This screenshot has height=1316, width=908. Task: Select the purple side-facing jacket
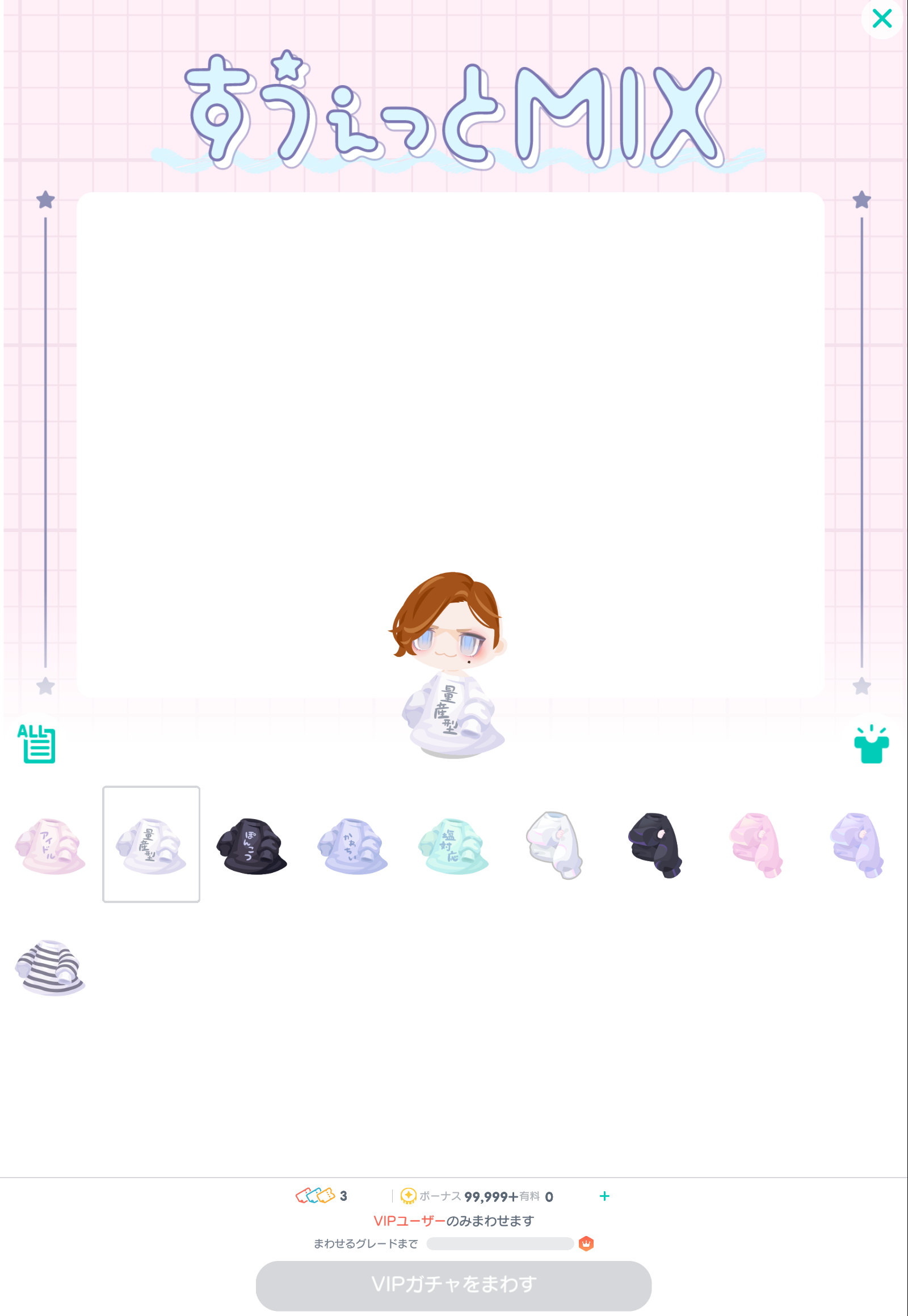[857, 845]
